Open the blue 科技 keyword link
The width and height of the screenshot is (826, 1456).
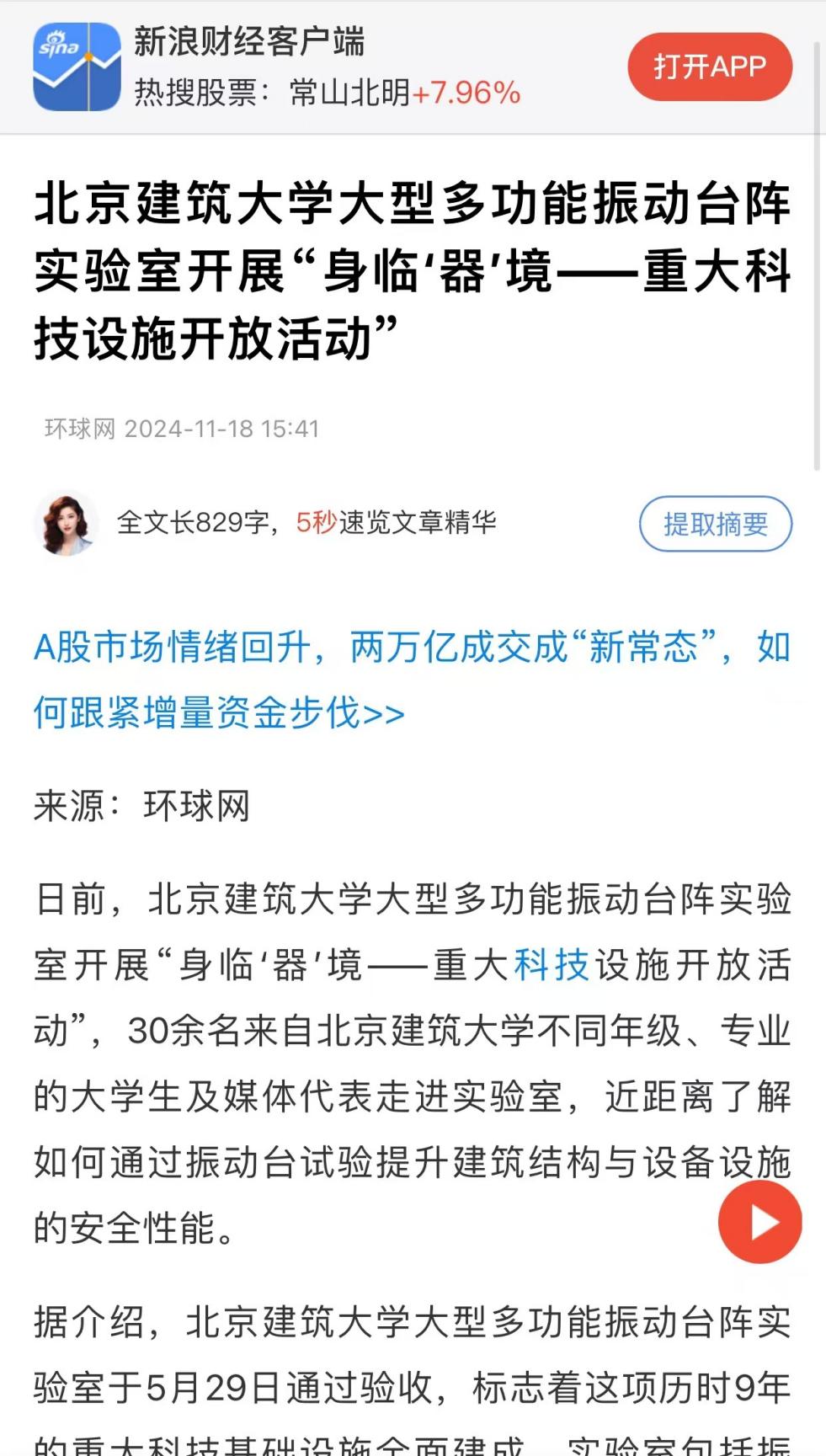[551, 965]
